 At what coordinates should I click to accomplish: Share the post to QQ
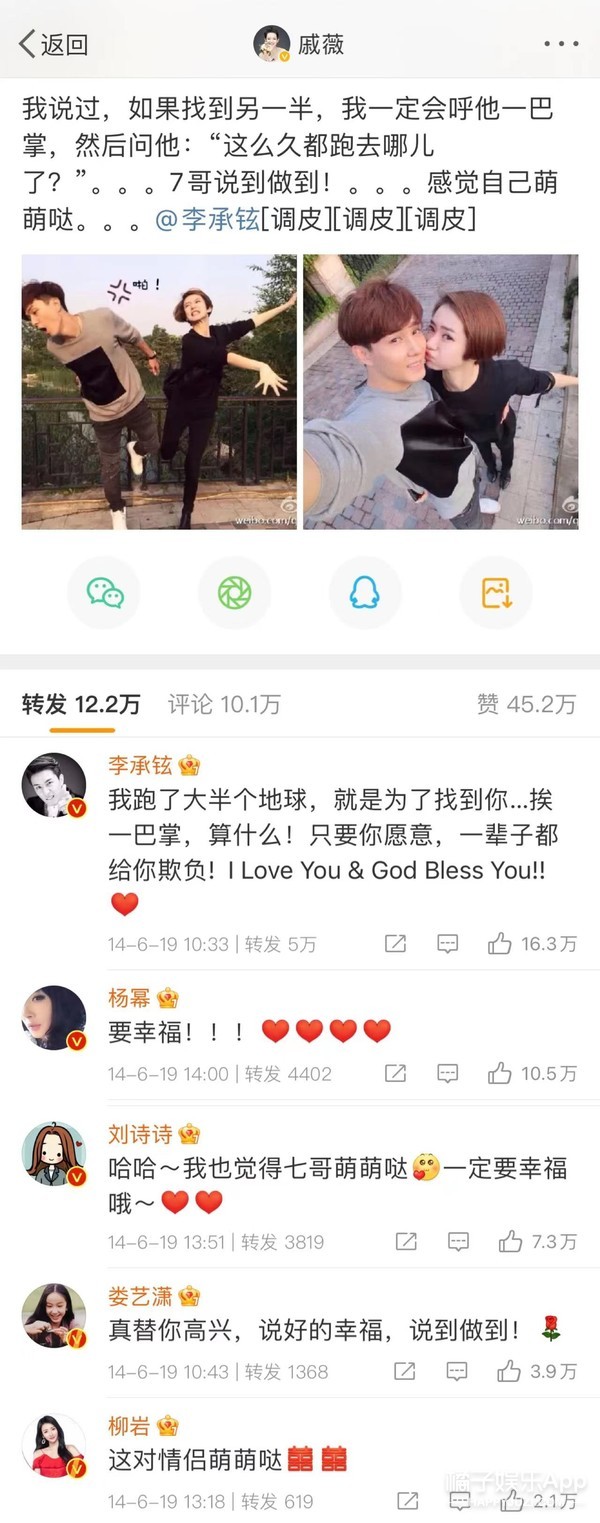[x=365, y=593]
